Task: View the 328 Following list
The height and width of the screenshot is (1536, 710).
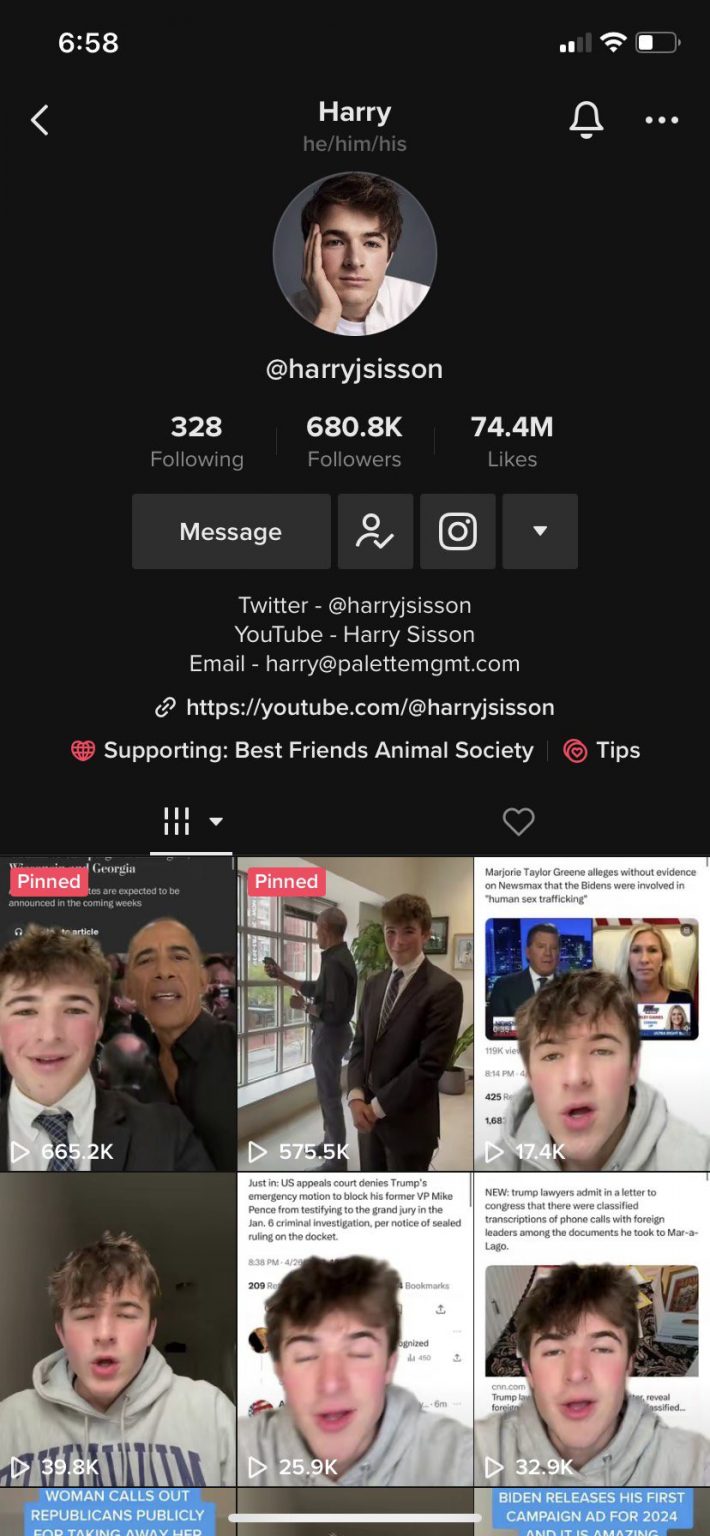Action: point(197,441)
